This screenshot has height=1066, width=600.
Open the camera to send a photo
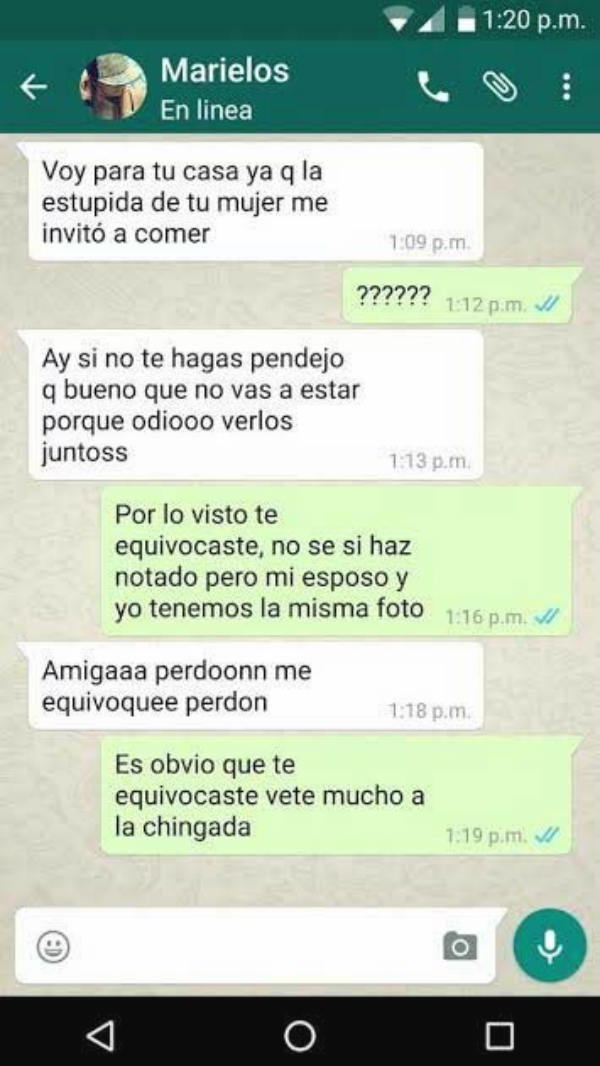tap(460, 946)
